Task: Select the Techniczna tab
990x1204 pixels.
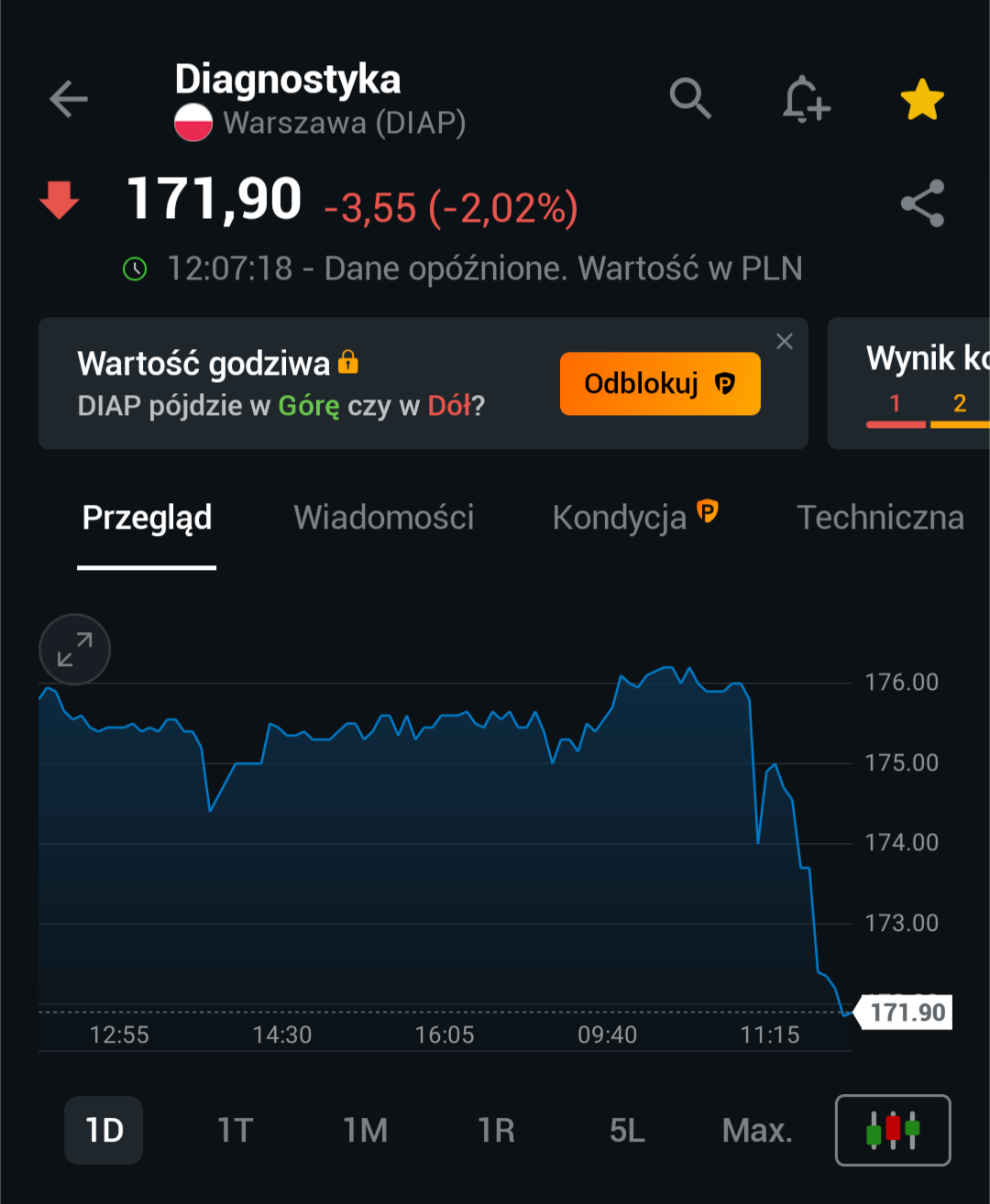Action: pyautogui.click(x=880, y=518)
